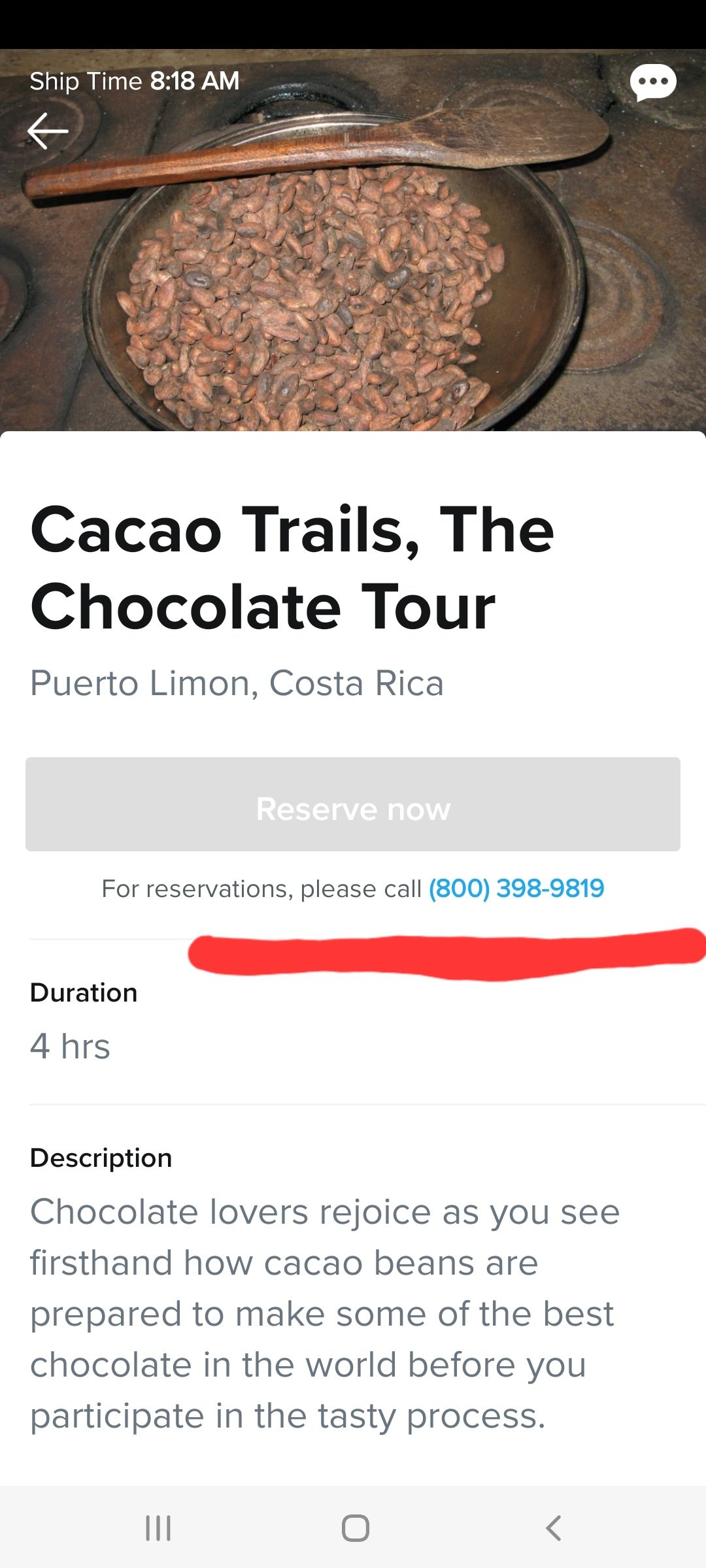Tap the Reserve now button
706x1568 pixels.
353,804
